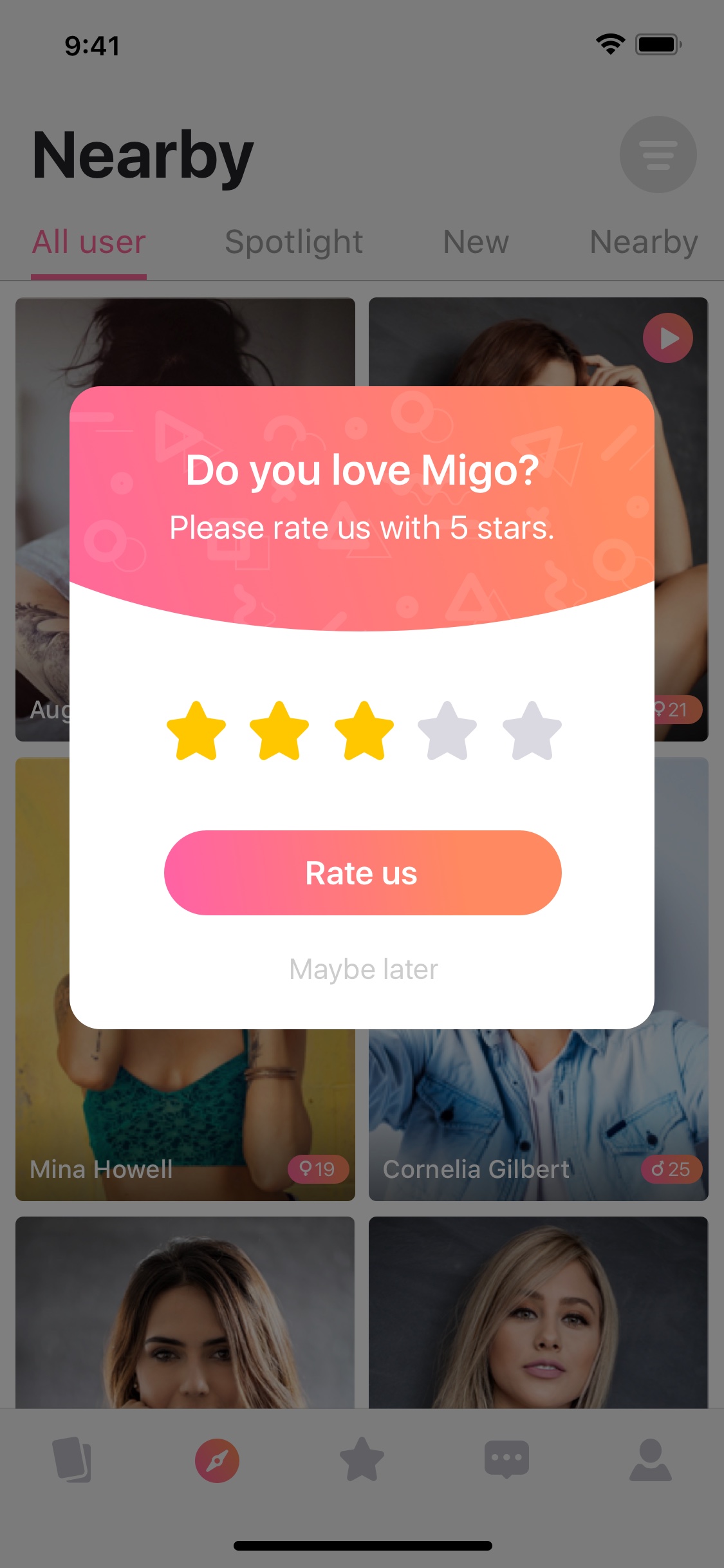Open Mina Howell's profile card
724x1568 pixels.
pyautogui.click(x=185, y=1114)
